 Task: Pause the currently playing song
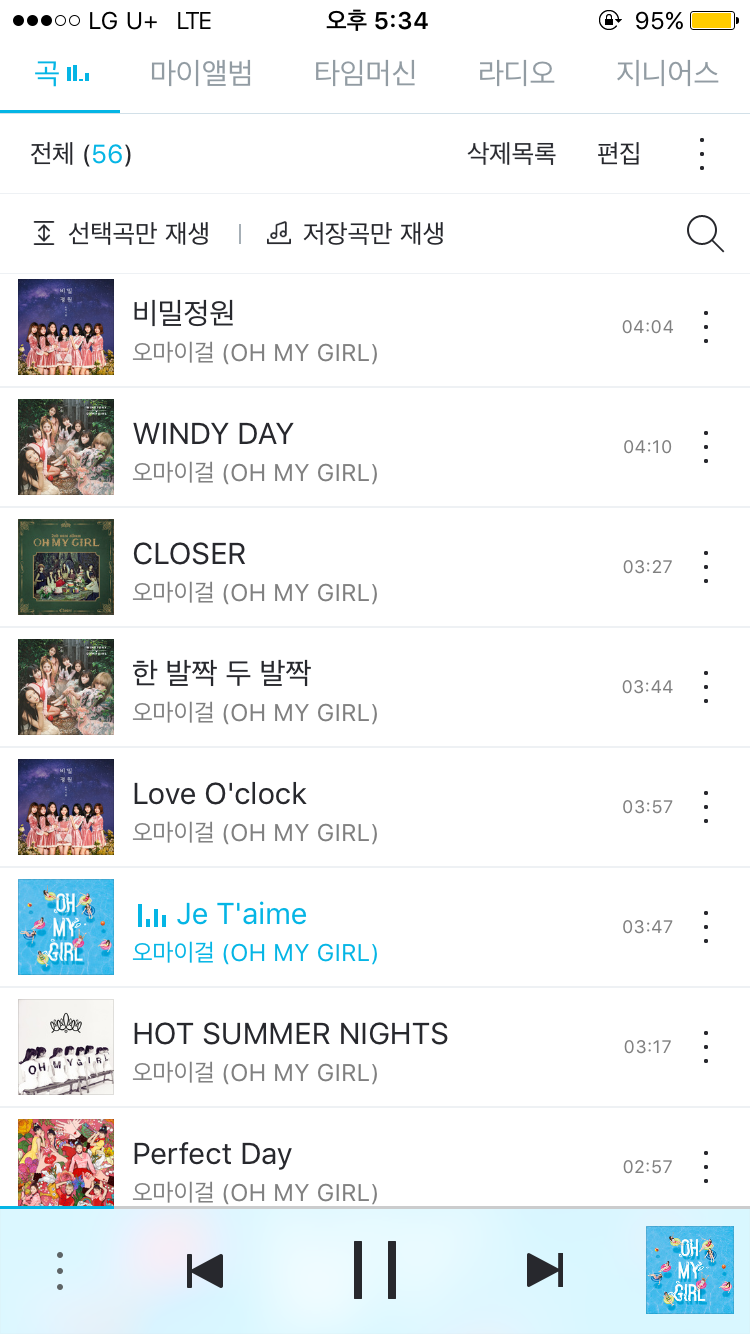[x=375, y=1270]
